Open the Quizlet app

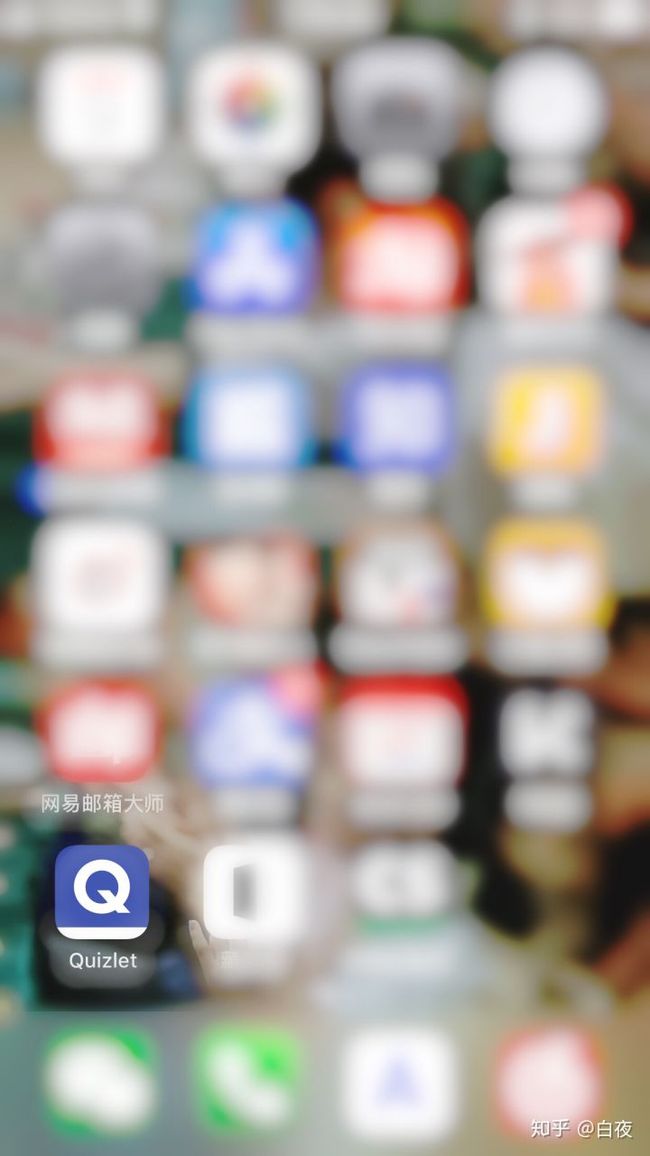coord(102,891)
